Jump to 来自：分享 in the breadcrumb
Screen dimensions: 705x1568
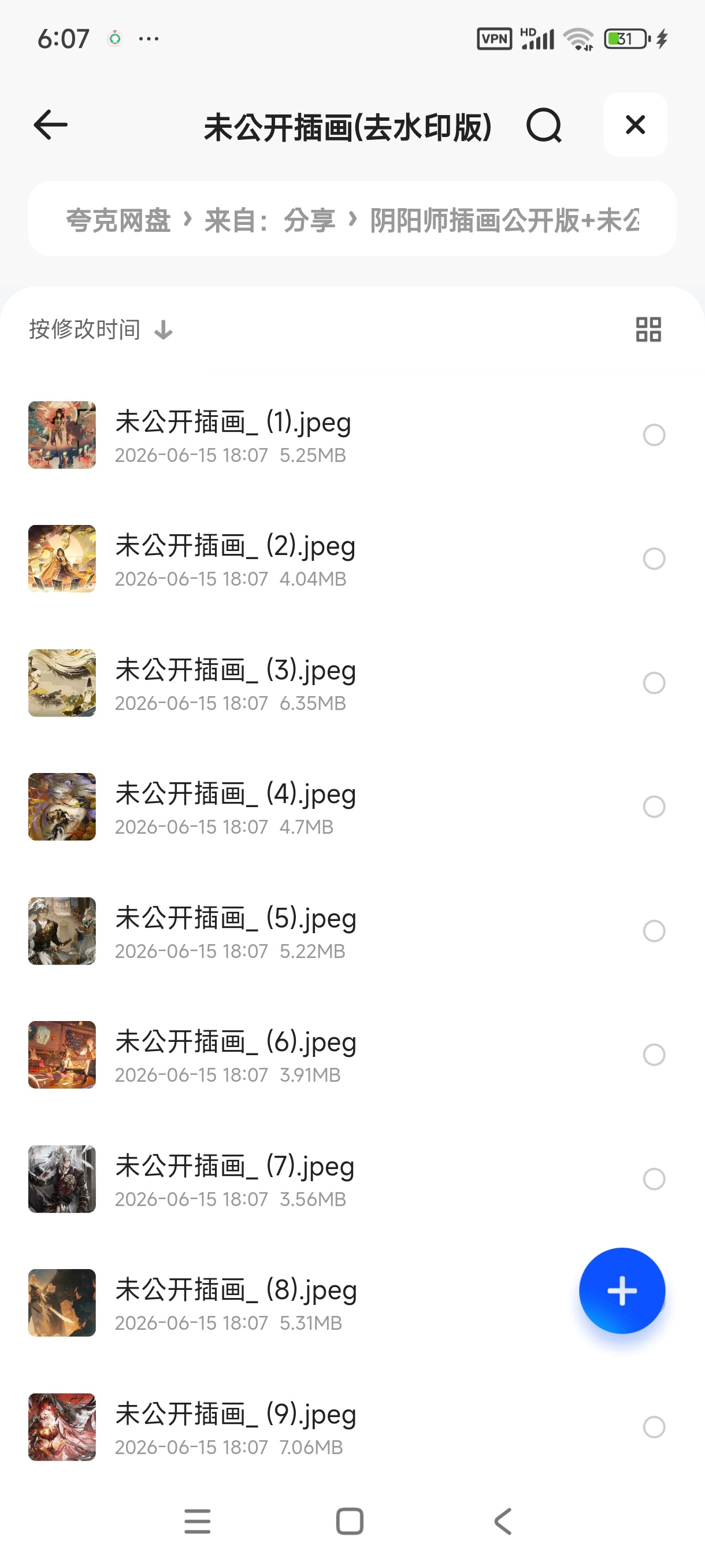(269, 220)
